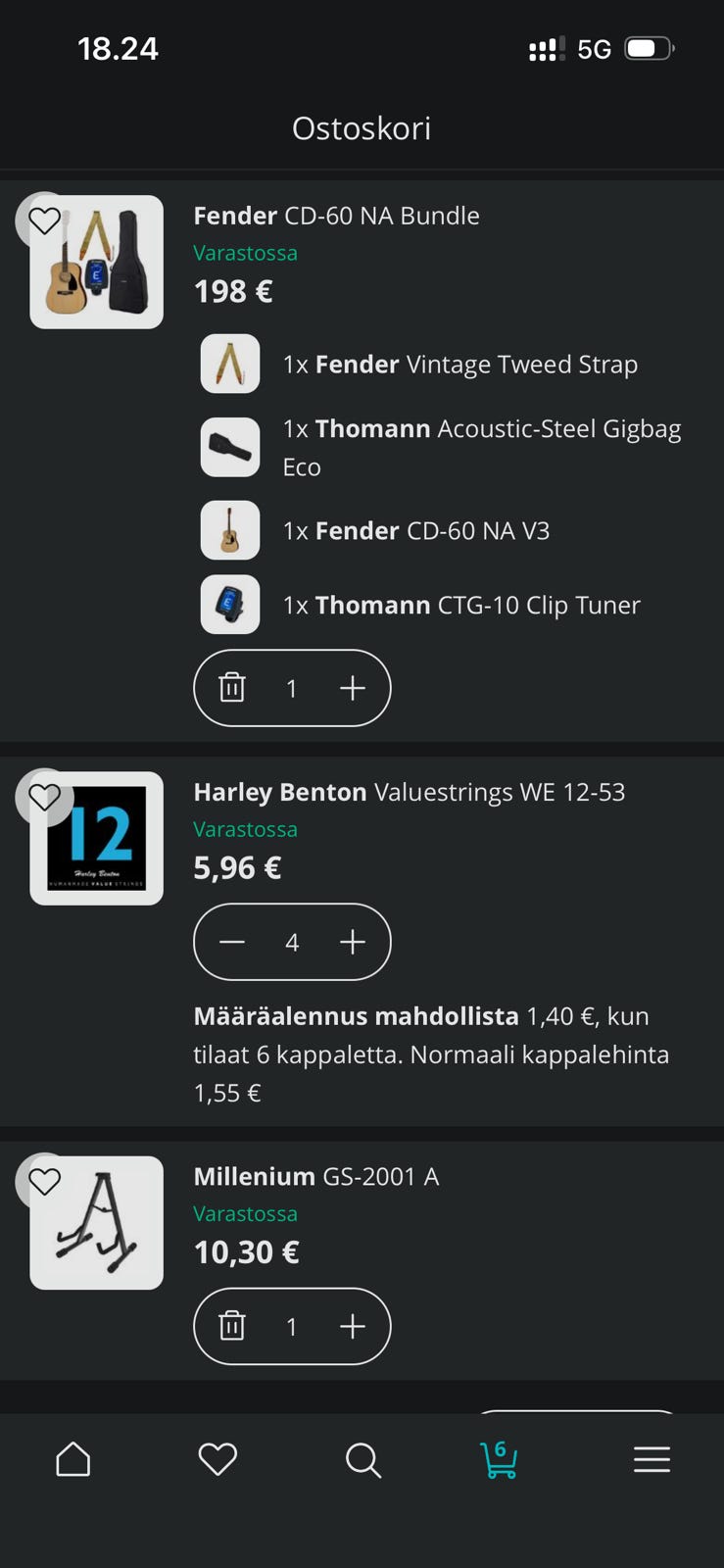Delete Millenium GS-2001 A from cart
The width and height of the screenshot is (724, 1568).
coord(232,1326)
